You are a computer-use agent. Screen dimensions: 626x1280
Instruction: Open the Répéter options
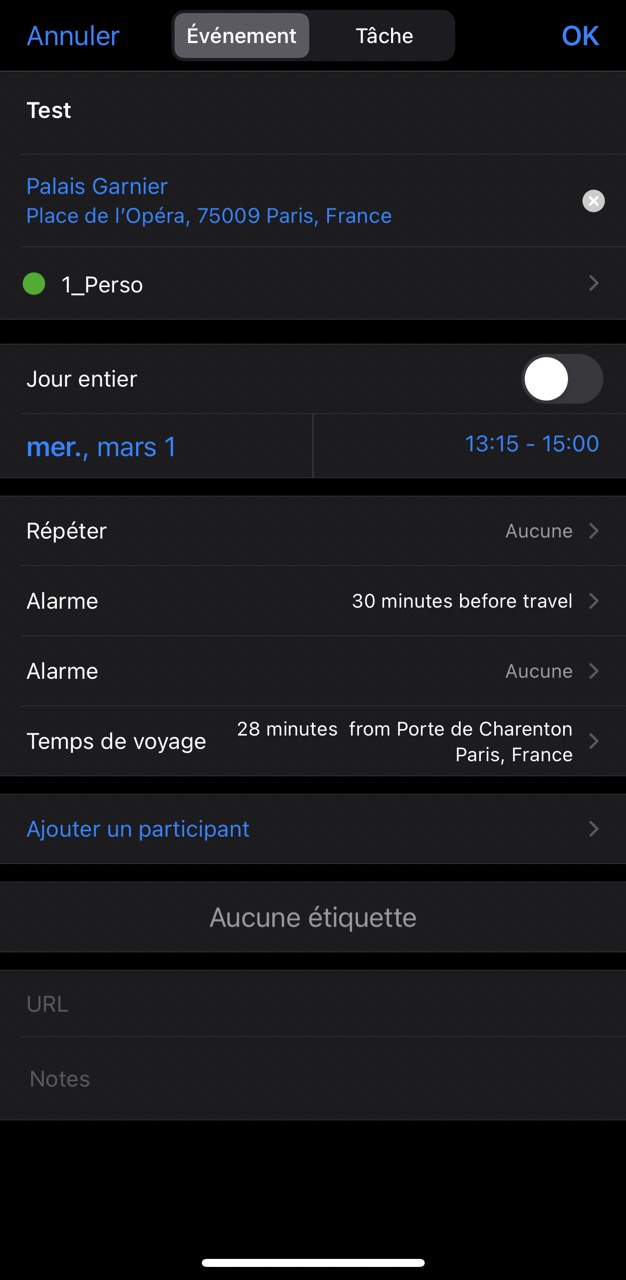pos(312,531)
